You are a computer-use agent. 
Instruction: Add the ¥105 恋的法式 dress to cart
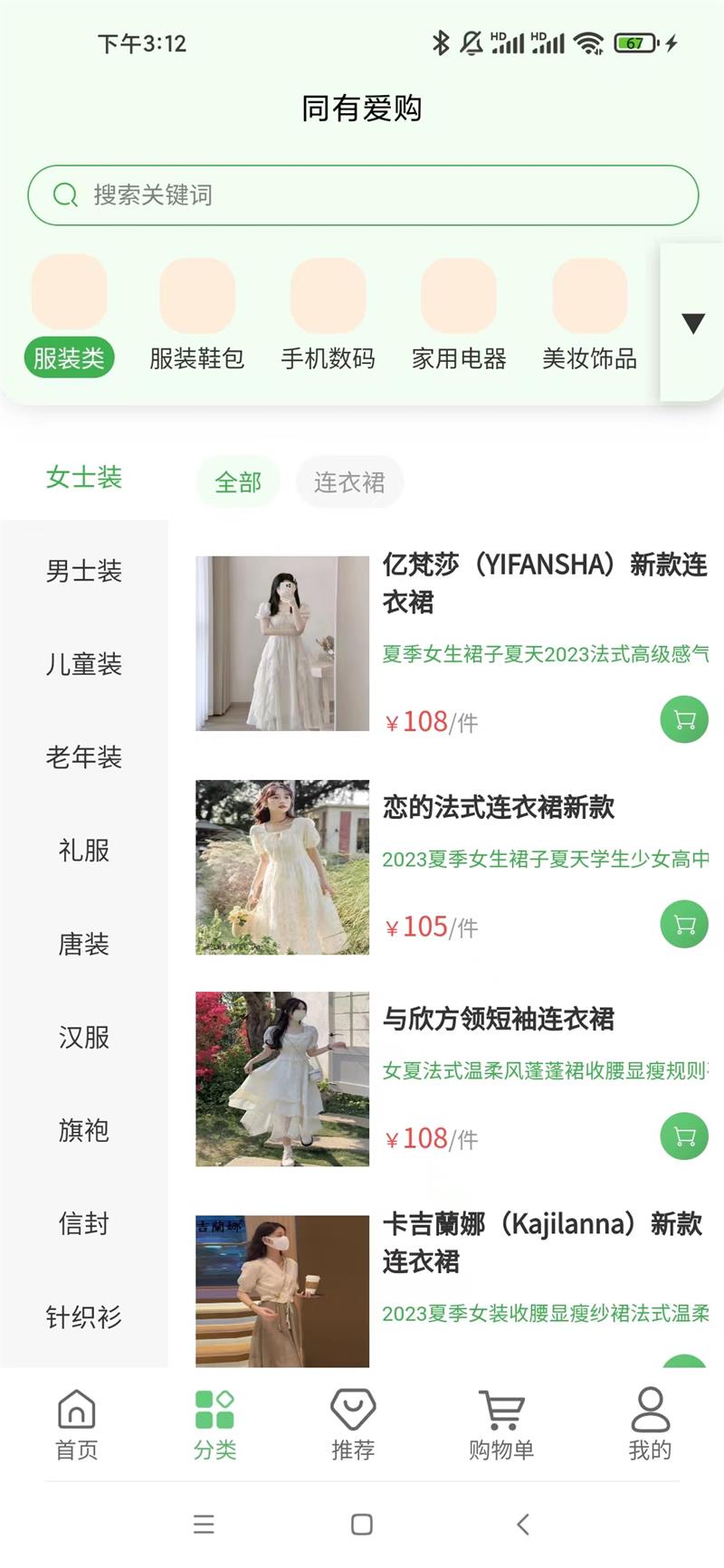684,925
